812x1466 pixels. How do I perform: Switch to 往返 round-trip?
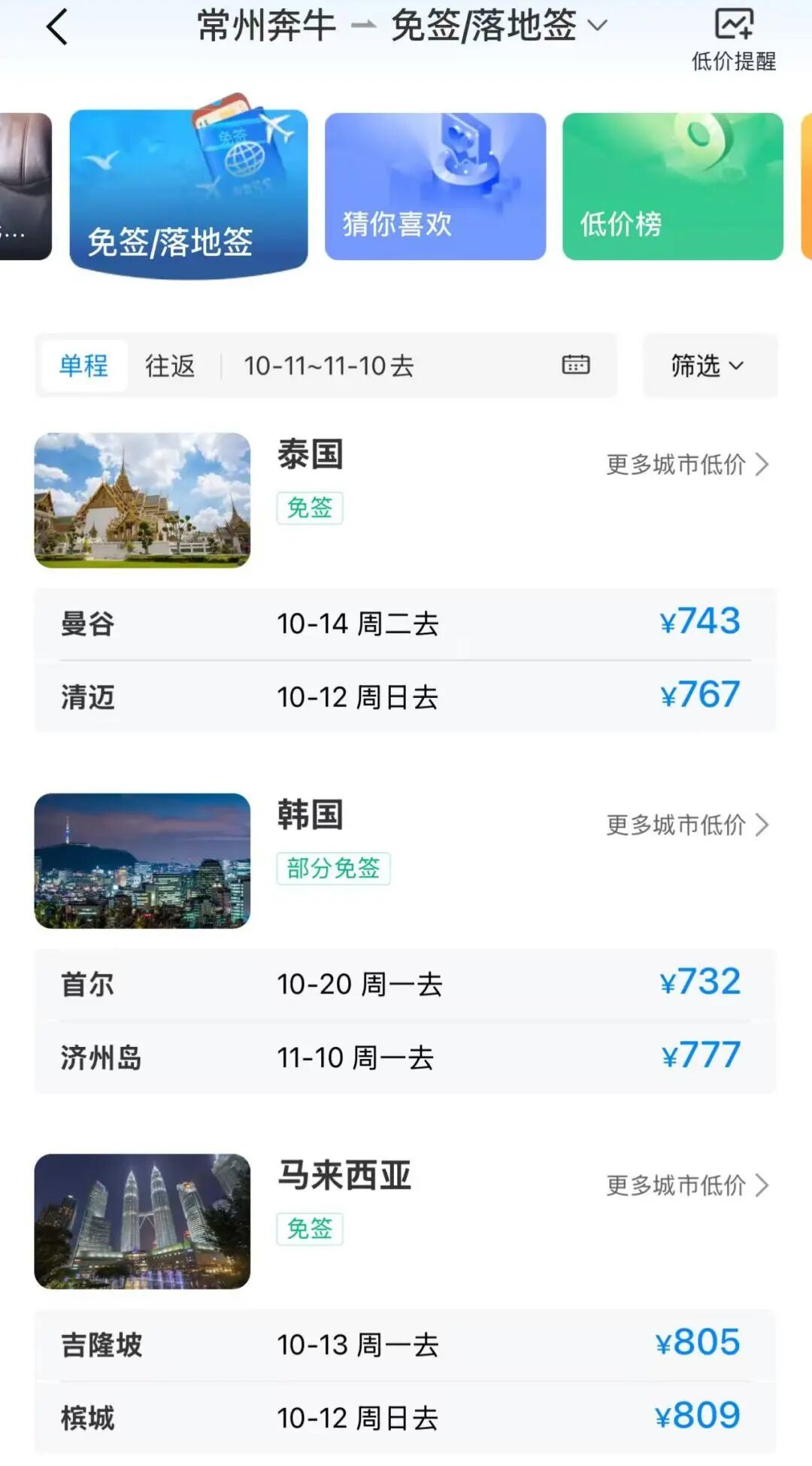[x=170, y=366]
